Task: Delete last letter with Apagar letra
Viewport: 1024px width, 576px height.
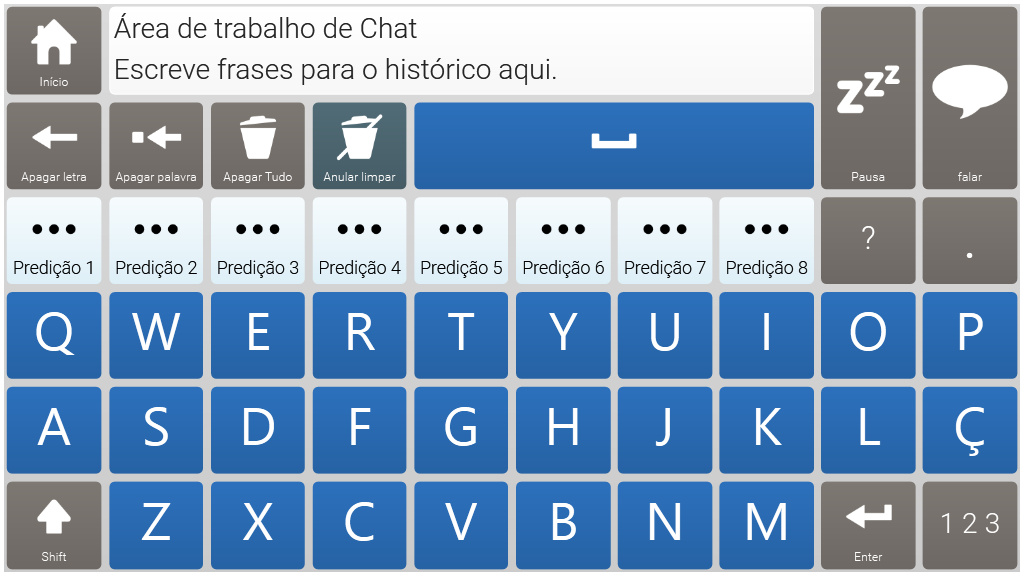Action: pos(54,146)
